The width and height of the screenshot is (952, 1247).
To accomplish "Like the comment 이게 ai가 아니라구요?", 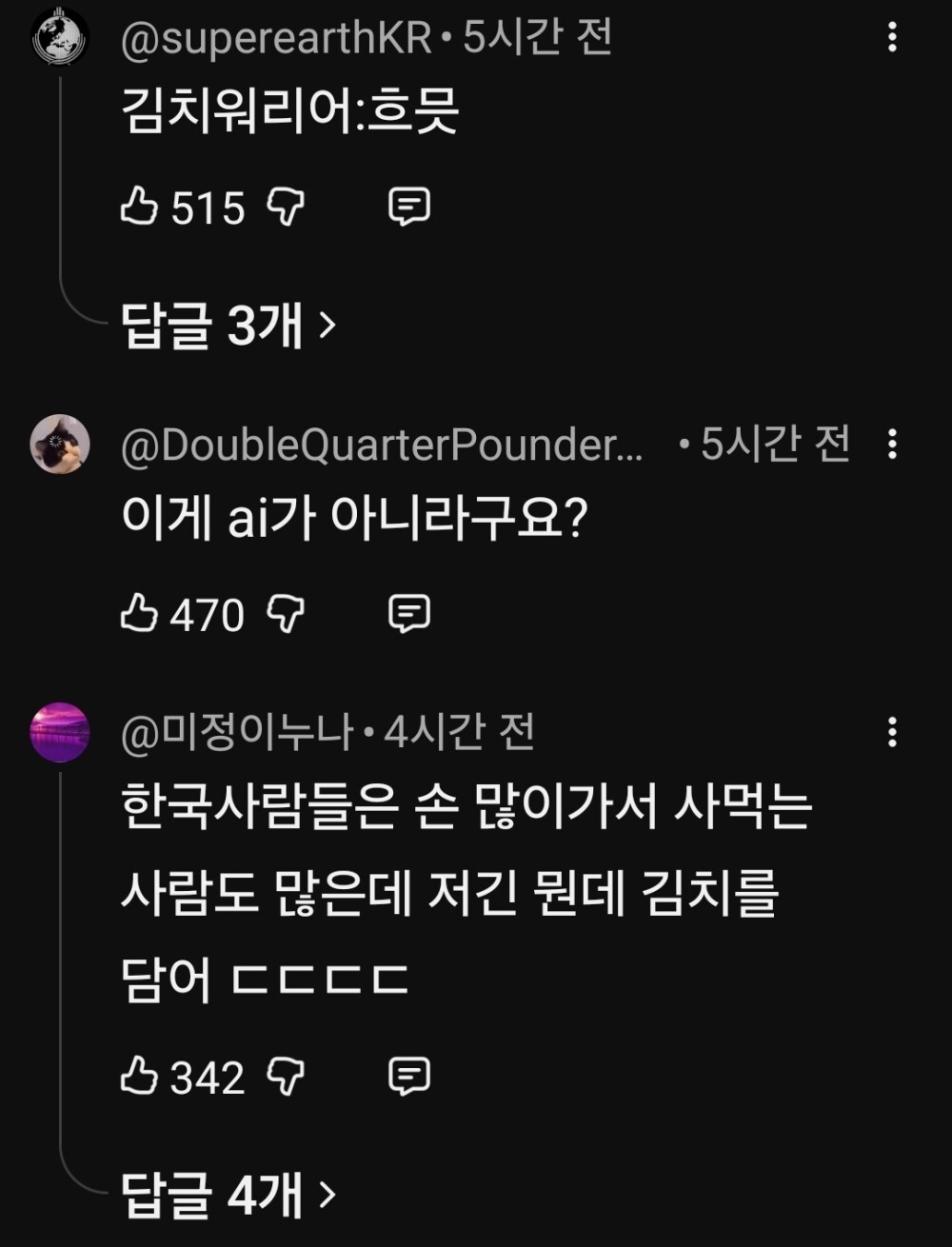I will (139, 614).
